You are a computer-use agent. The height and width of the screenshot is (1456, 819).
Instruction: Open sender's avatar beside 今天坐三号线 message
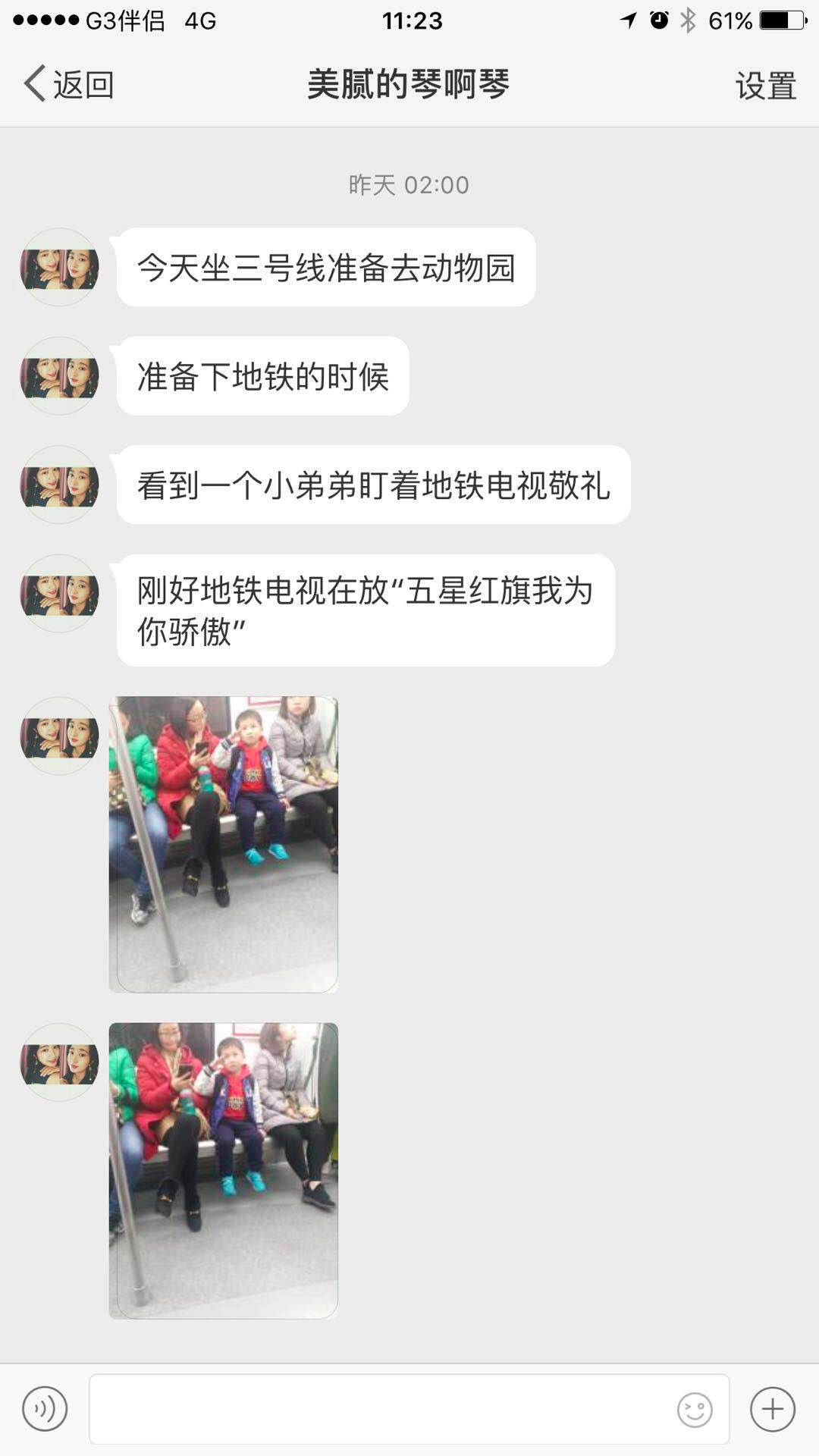[60, 267]
